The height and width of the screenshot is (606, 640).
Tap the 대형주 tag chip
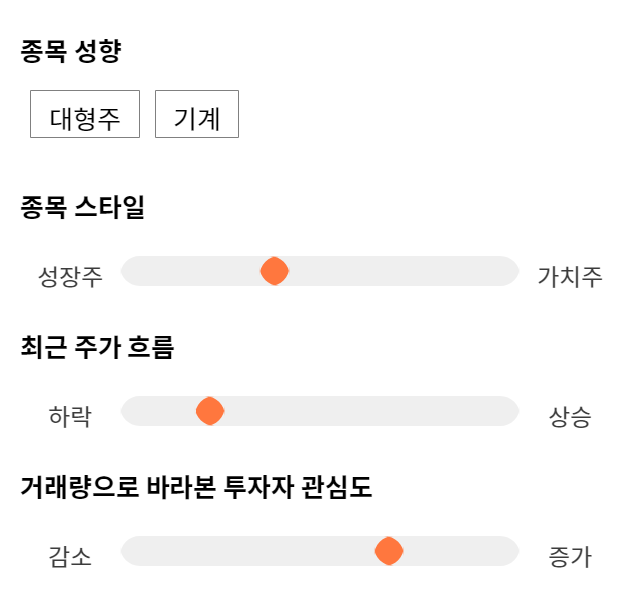pos(85,114)
